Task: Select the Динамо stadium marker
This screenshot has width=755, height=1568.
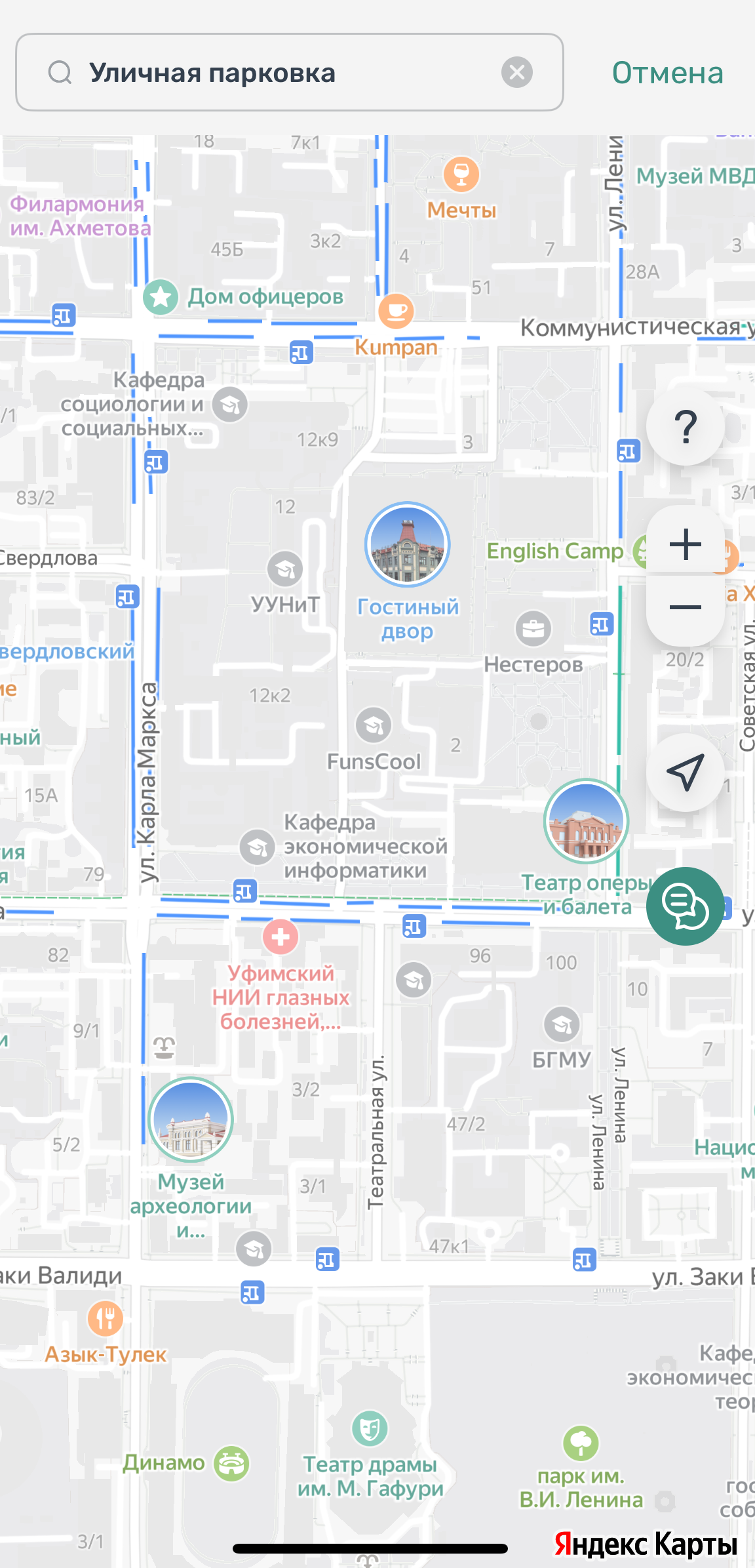Action: (232, 1463)
